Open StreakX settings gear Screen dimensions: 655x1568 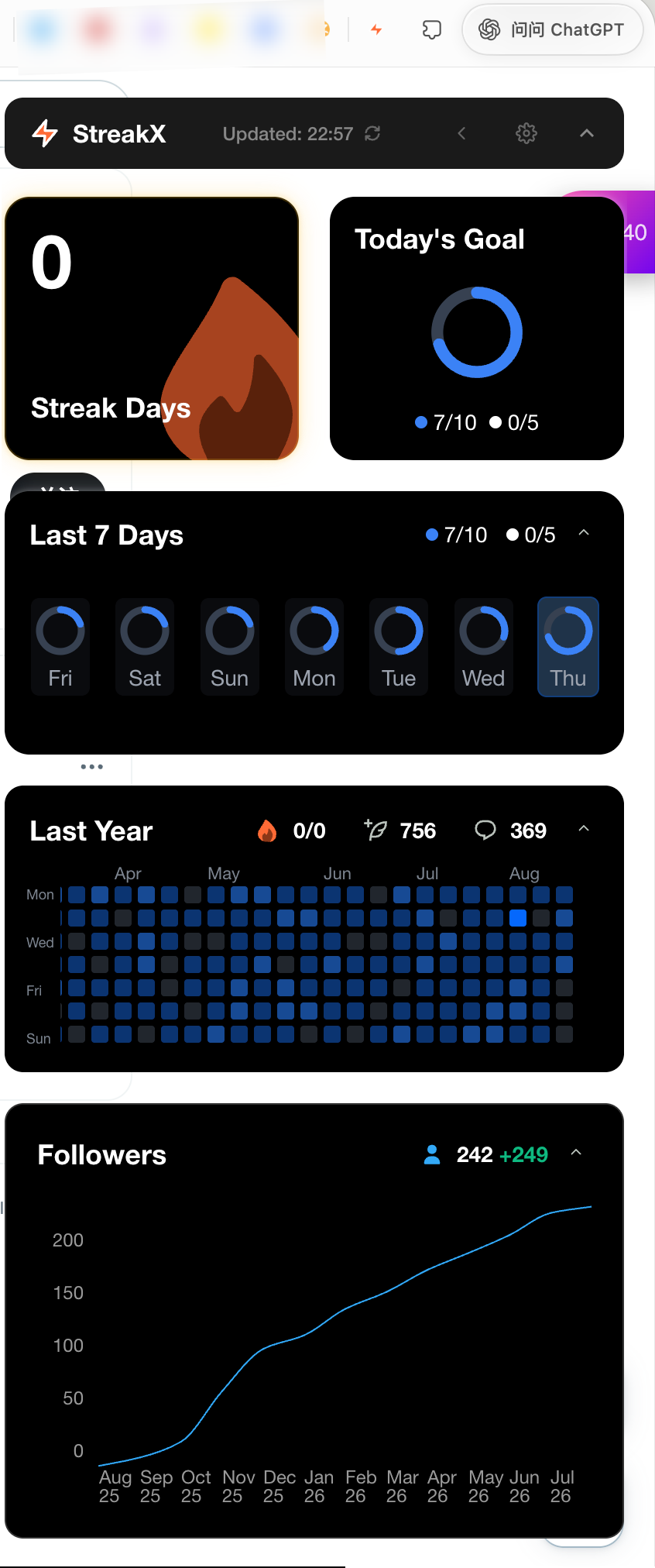click(x=526, y=133)
